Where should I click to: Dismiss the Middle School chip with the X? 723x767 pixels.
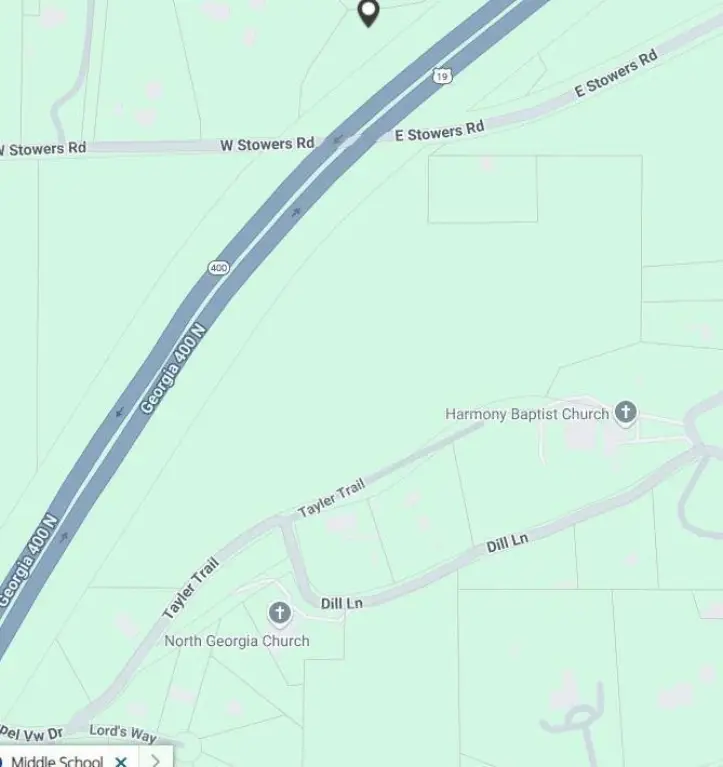coord(121,761)
